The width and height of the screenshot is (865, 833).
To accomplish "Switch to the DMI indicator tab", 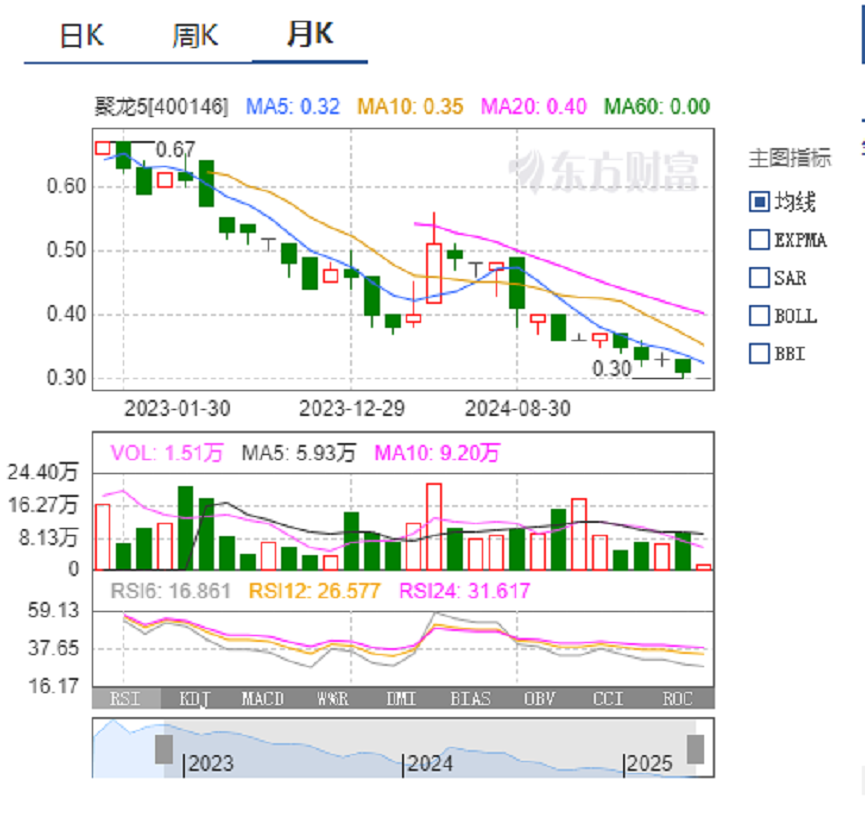I will pos(402,698).
